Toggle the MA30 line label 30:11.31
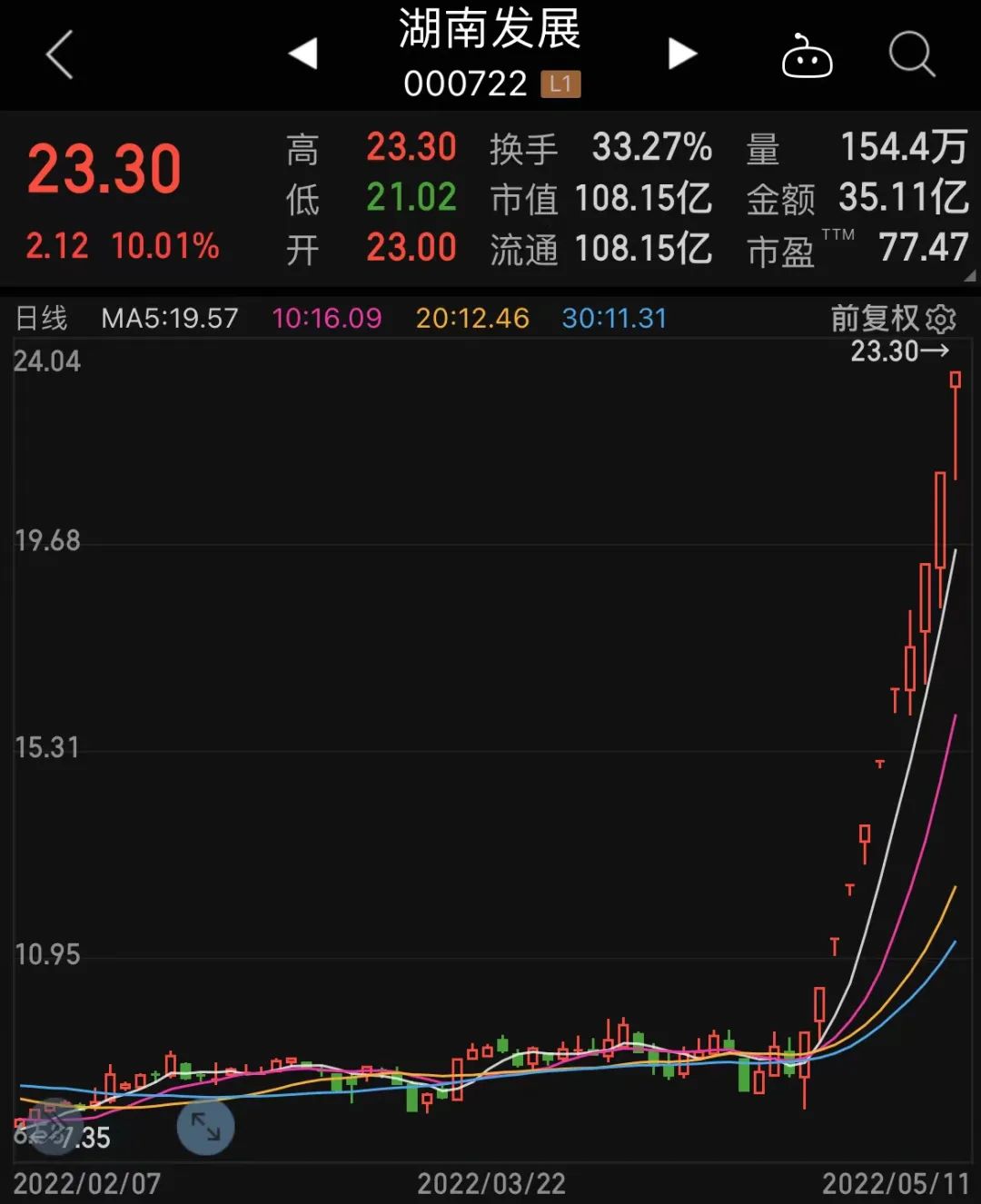 pyautogui.click(x=614, y=319)
